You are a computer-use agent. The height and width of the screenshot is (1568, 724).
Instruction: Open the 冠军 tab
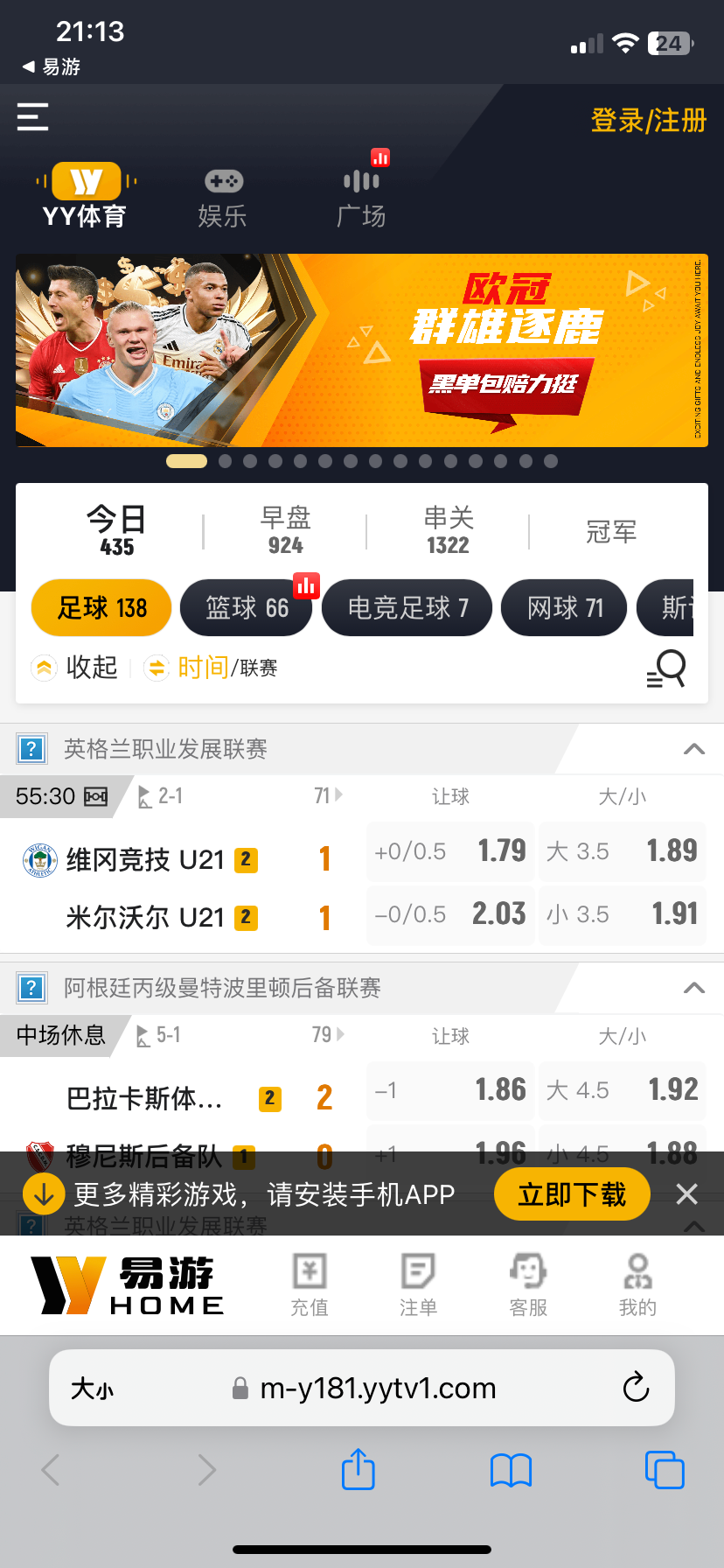point(611,531)
